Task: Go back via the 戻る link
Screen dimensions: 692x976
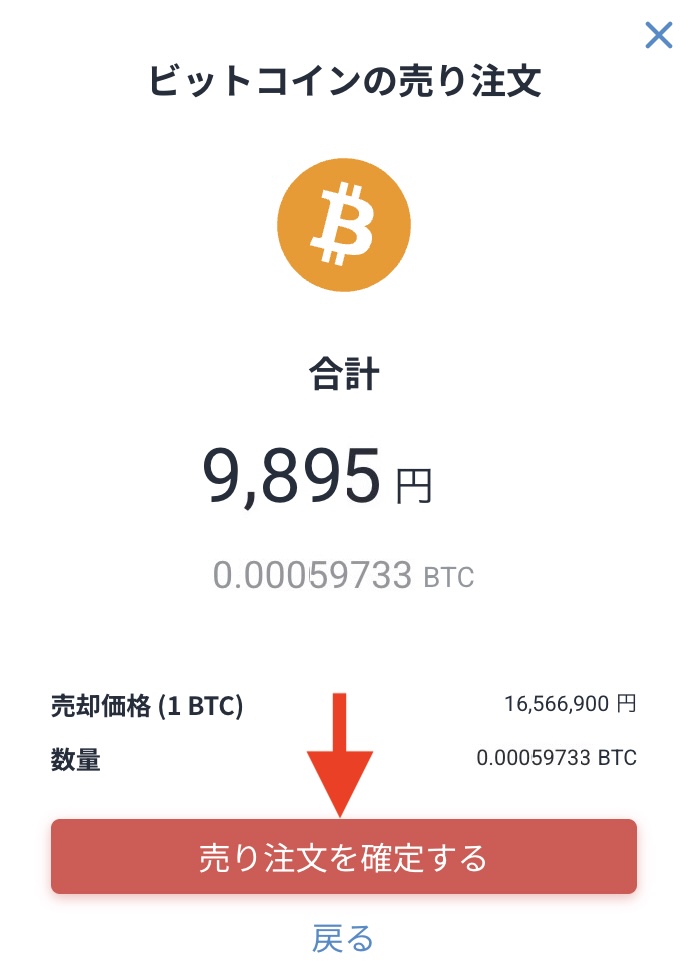Action: pyautogui.click(x=343, y=938)
